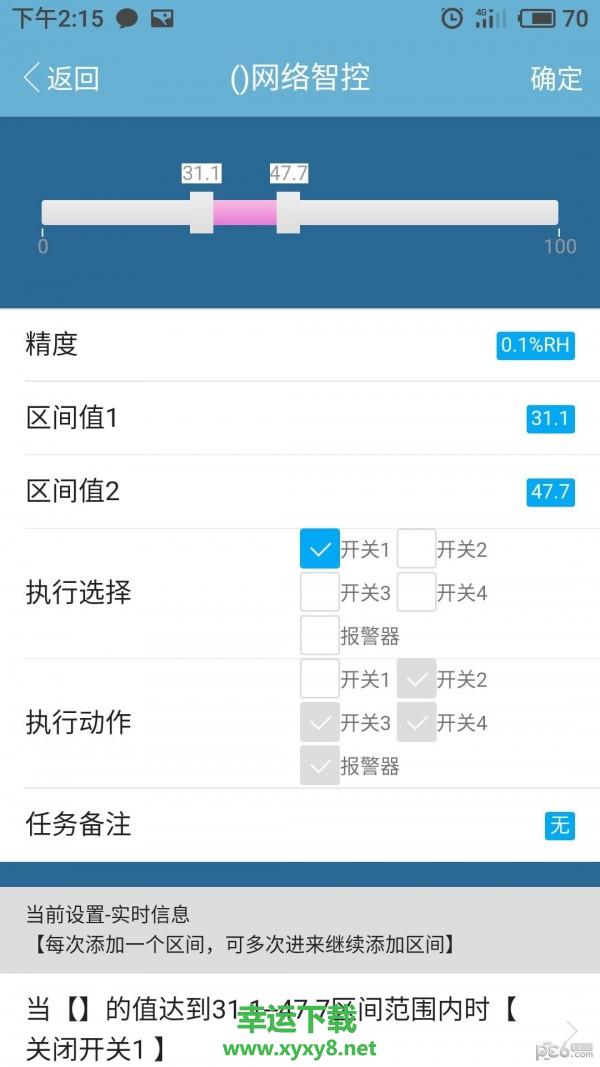
Task: Check 报警器 in 执行选择
Action: pos(320,636)
